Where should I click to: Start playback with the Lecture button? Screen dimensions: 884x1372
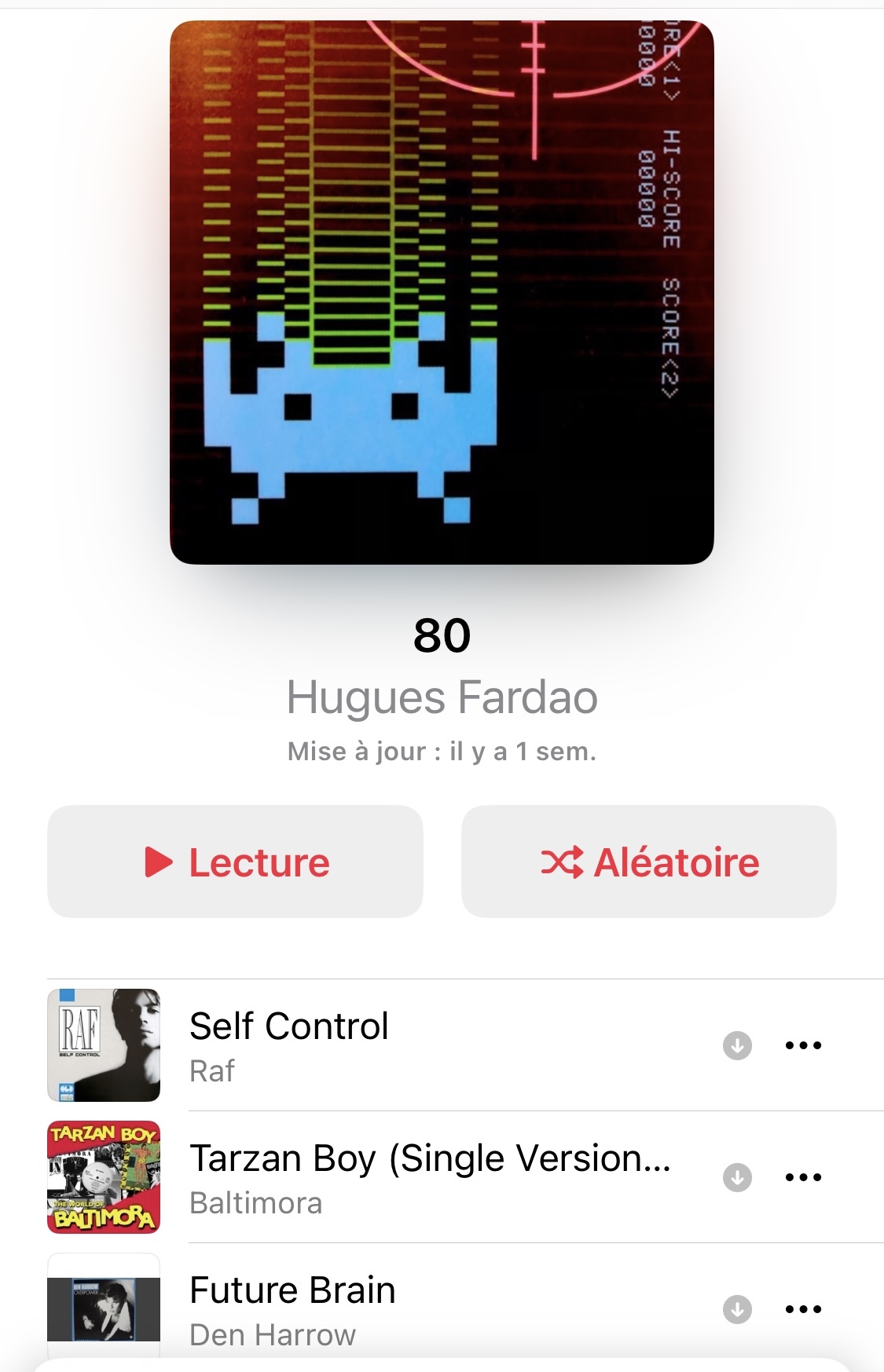point(235,862)
